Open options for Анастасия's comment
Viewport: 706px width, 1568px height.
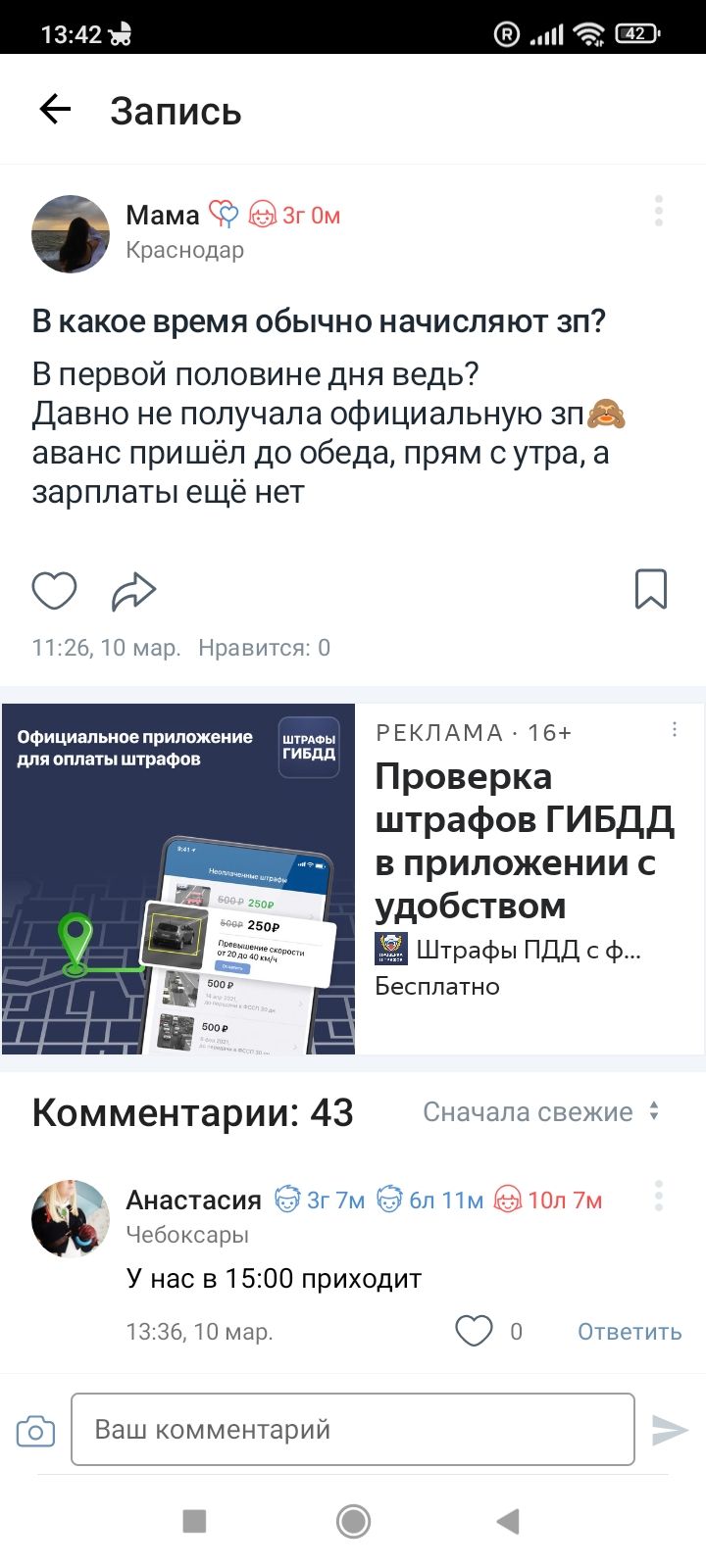(658, 1196)
